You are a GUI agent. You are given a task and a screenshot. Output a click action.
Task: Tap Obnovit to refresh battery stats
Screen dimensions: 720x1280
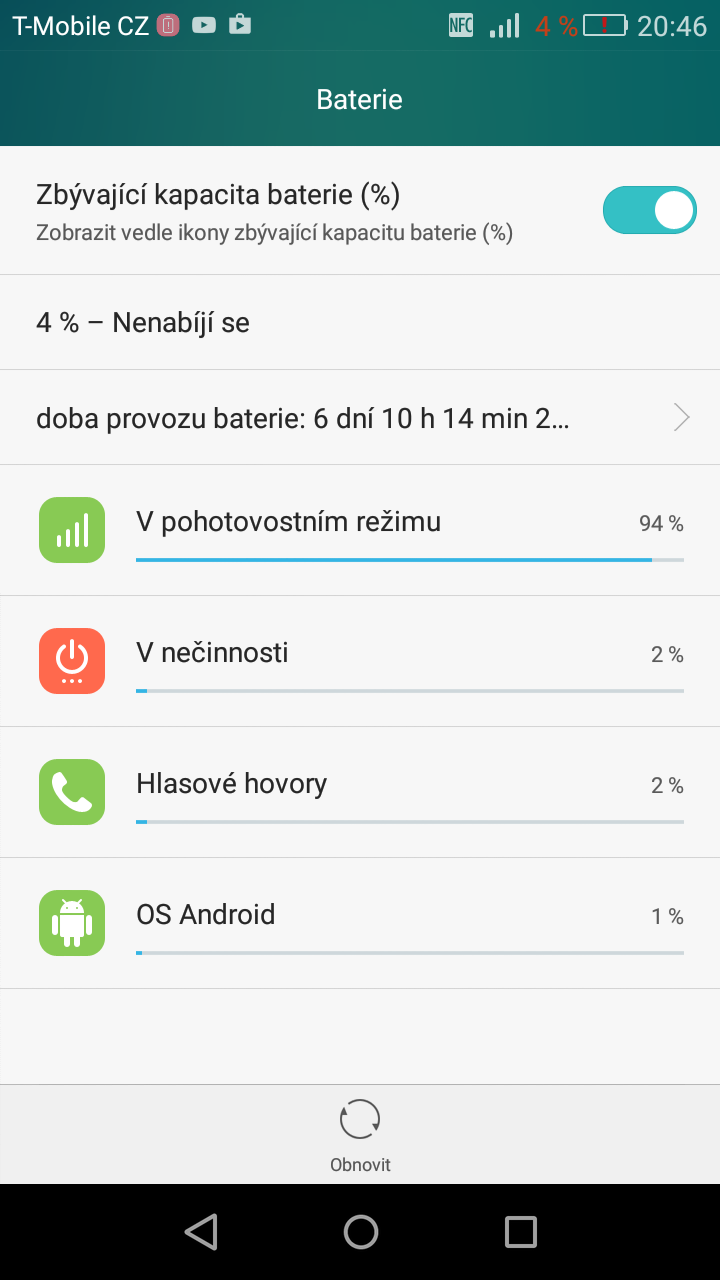click(360, 1135)
